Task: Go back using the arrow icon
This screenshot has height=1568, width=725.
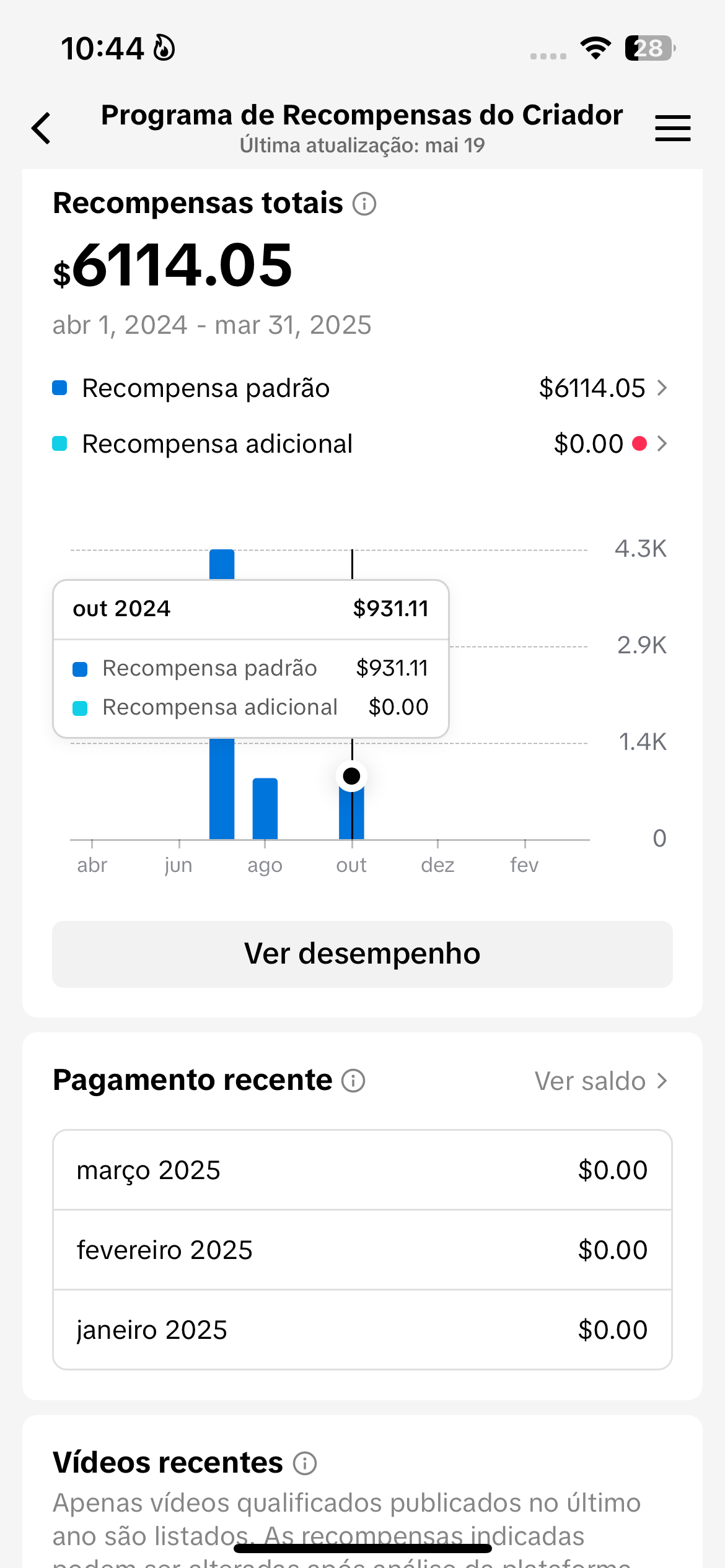Action: (42, 128)
